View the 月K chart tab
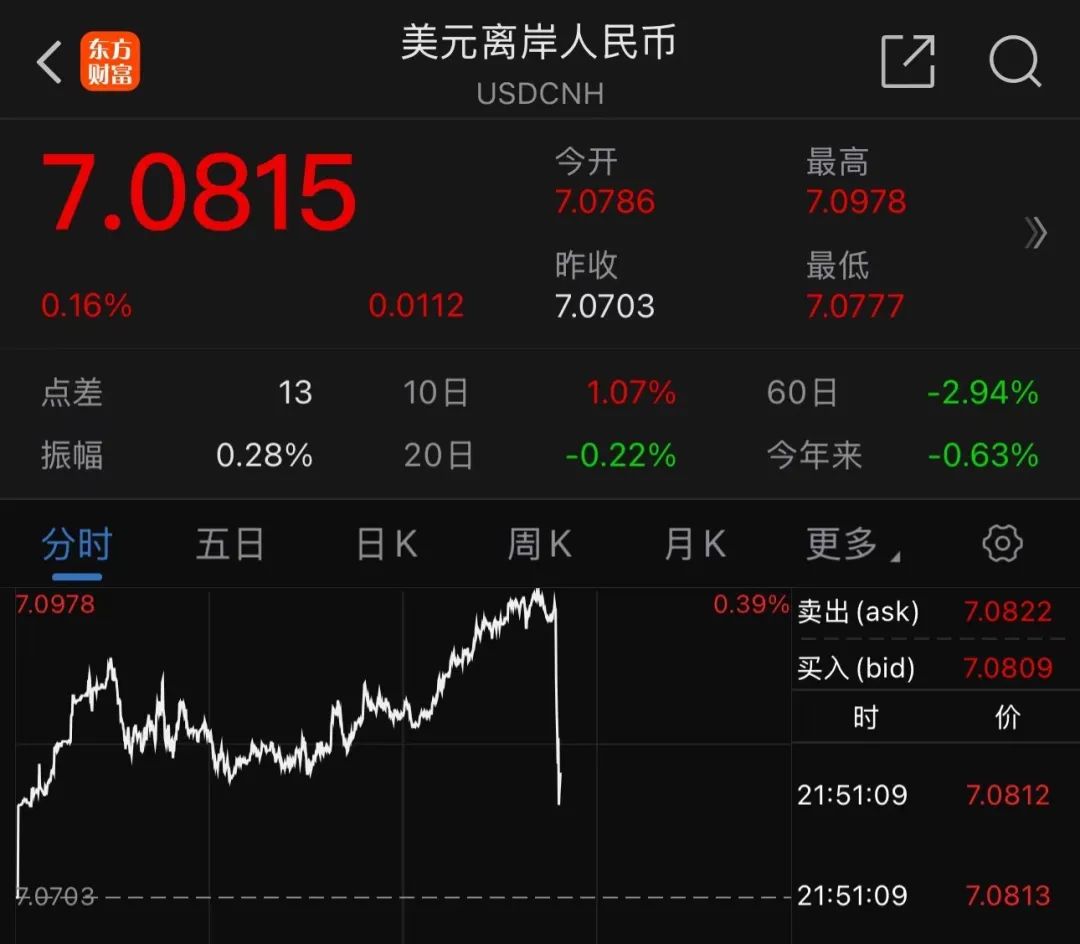The height and width of the screenshot is (944, 1080). pyautogui.click(x=694, y=545)
